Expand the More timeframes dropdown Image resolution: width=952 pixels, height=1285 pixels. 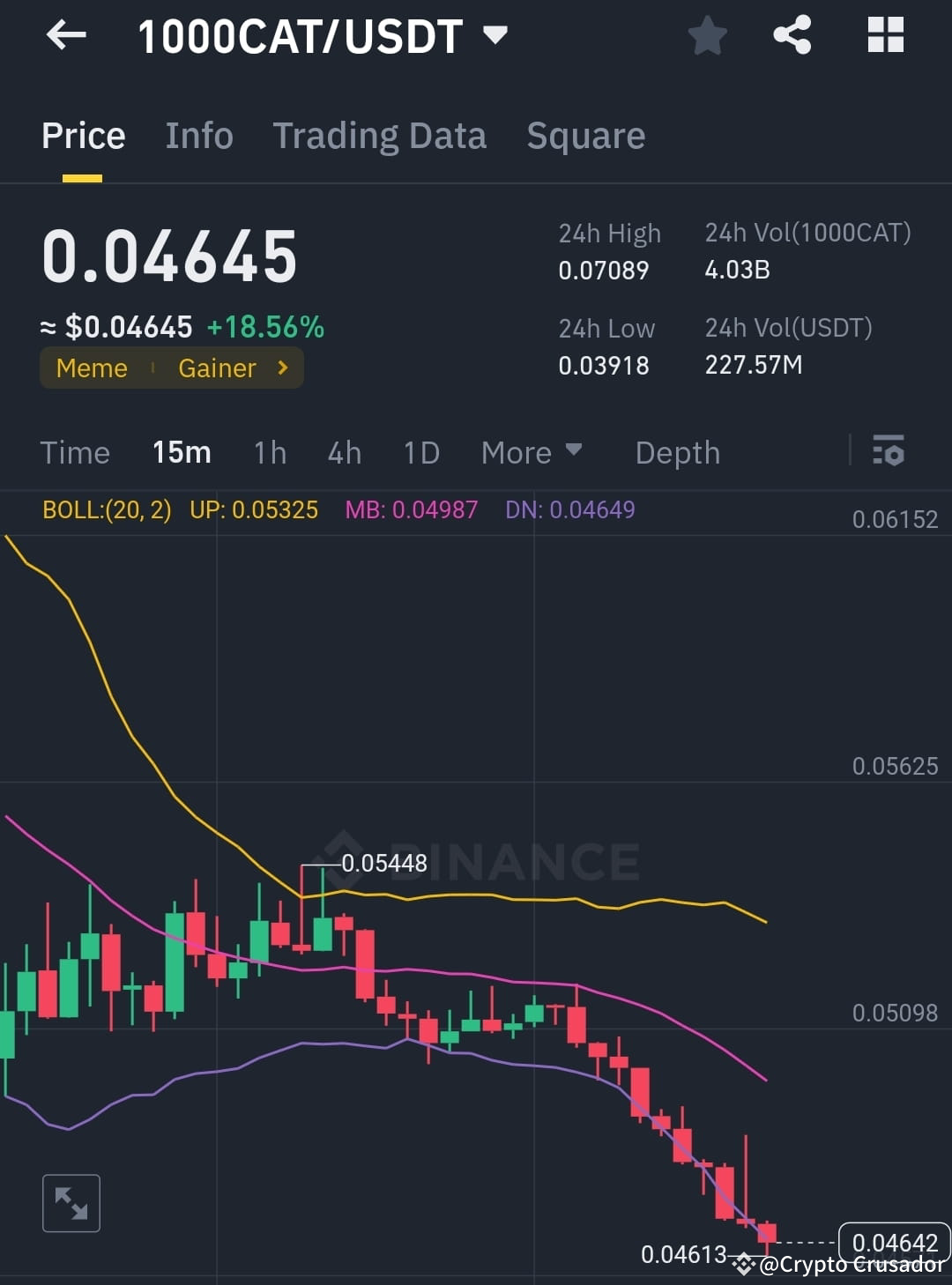532,452
